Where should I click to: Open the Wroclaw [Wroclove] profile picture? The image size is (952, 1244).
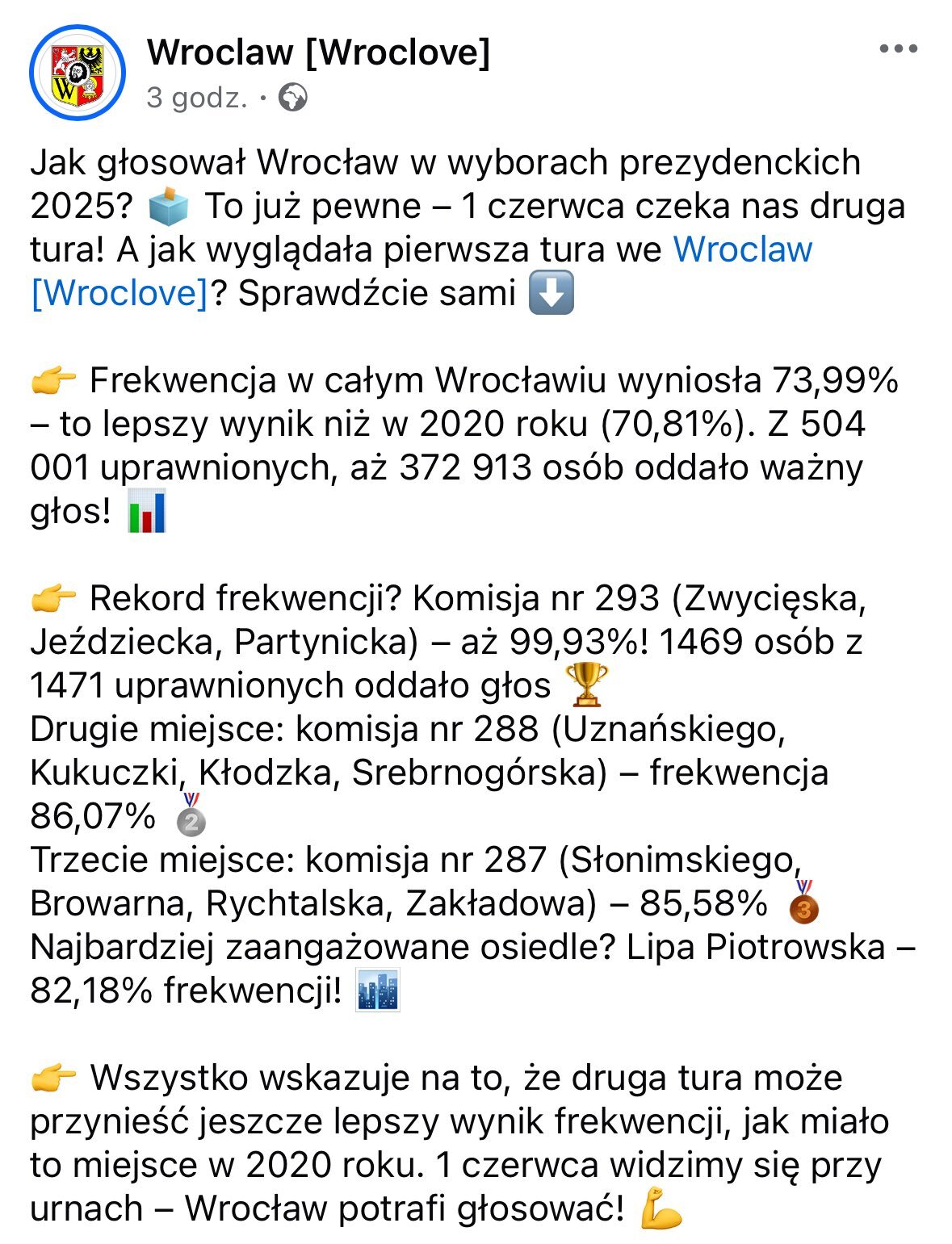click(x=77, y=73)
